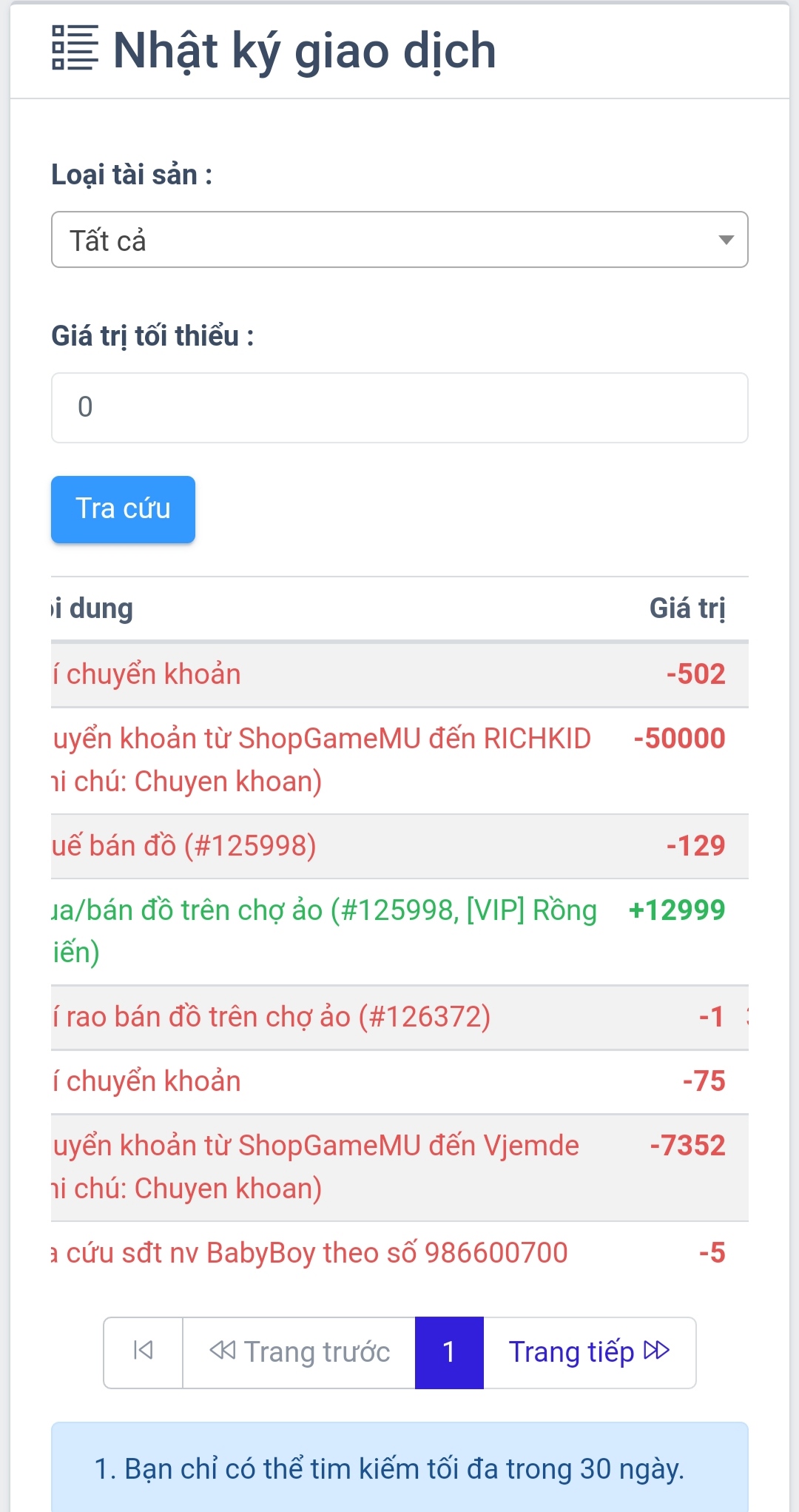This screenshot has width=799, height=1512.
Task: Focus the Giá trị tối thiểu field
Action: (x=399, y=408)
